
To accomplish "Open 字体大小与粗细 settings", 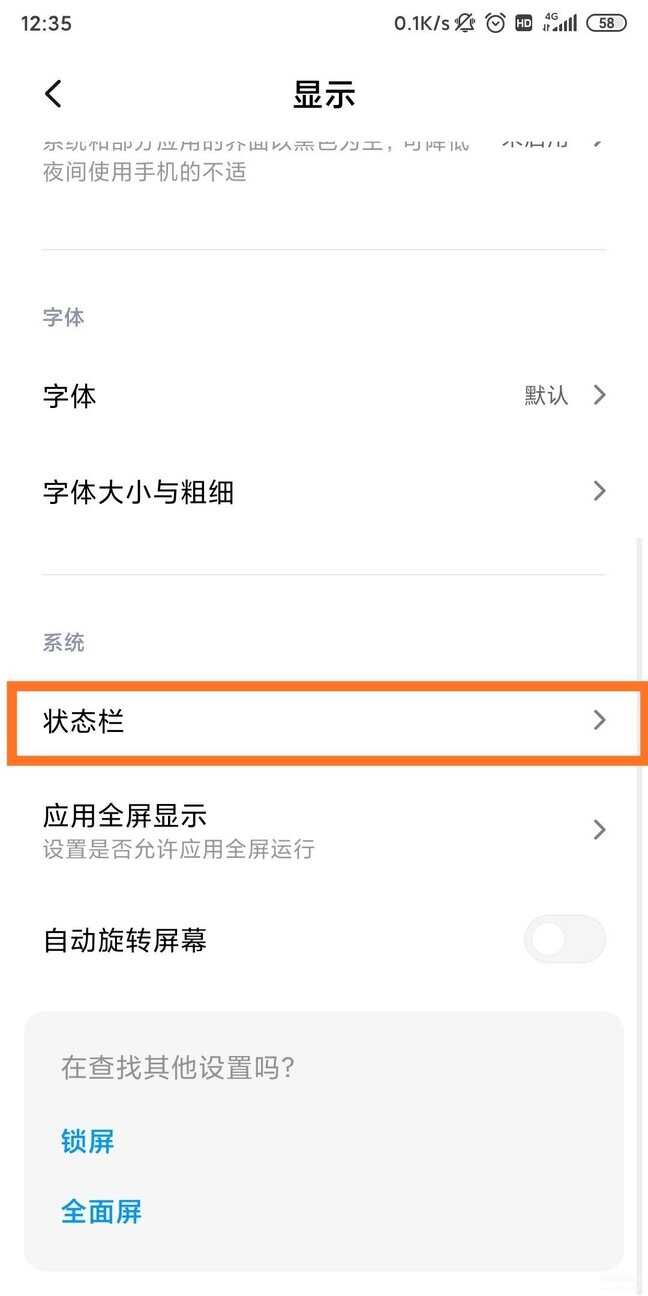I will [324, 492].
